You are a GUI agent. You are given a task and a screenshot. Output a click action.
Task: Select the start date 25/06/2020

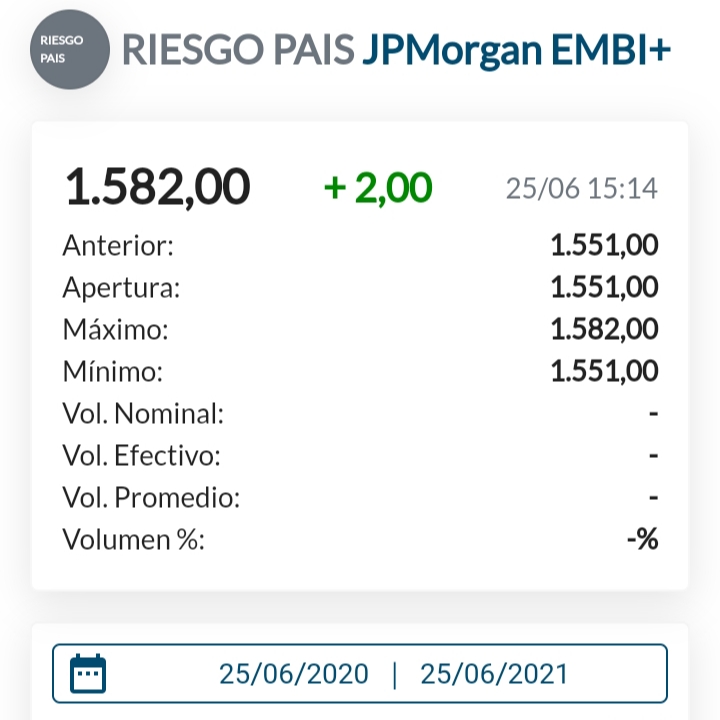pos(294,674)
